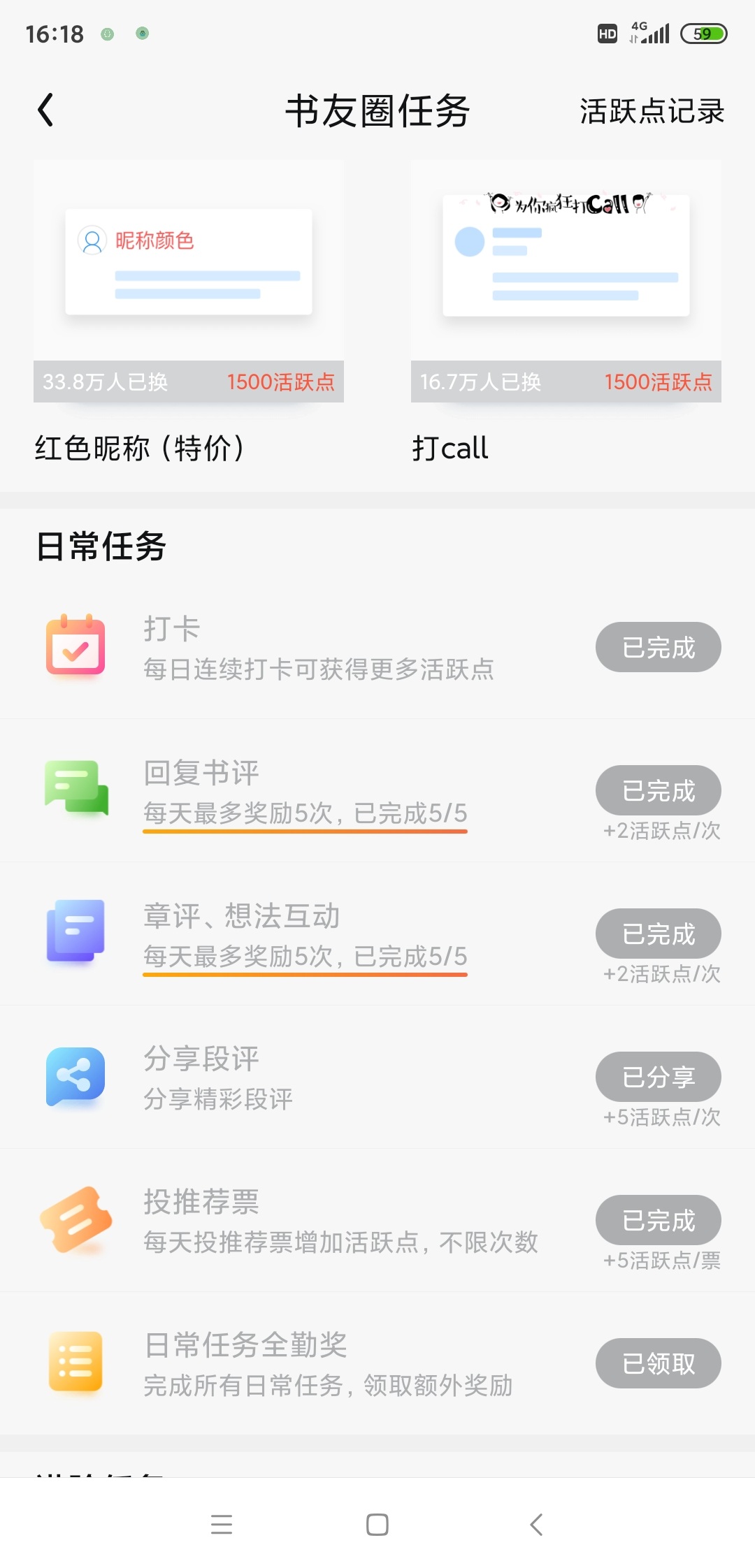
Task: Go to the system home screen
Action: tap(377, 1524)
